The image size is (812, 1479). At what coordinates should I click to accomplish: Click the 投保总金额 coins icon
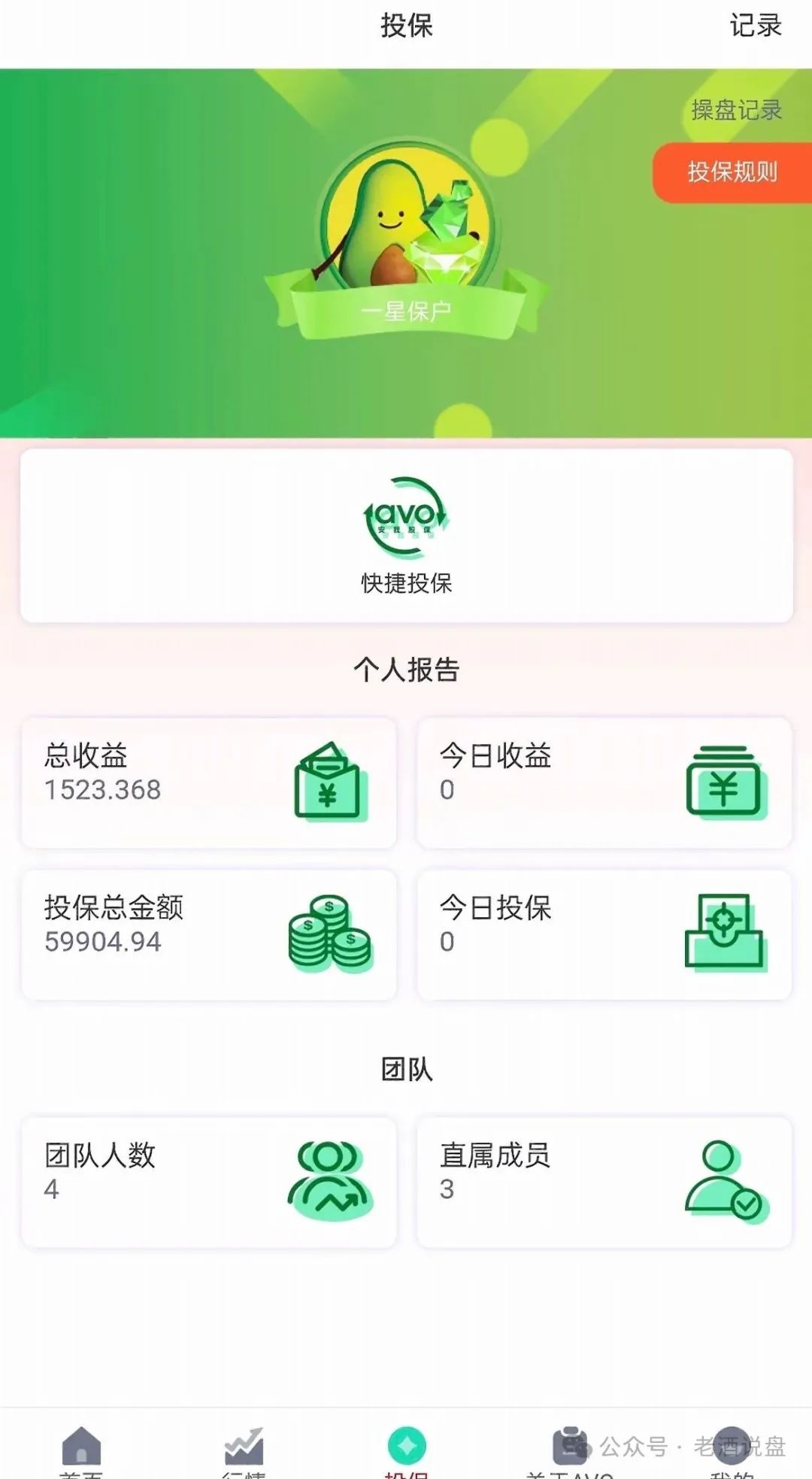pos(329,933)
